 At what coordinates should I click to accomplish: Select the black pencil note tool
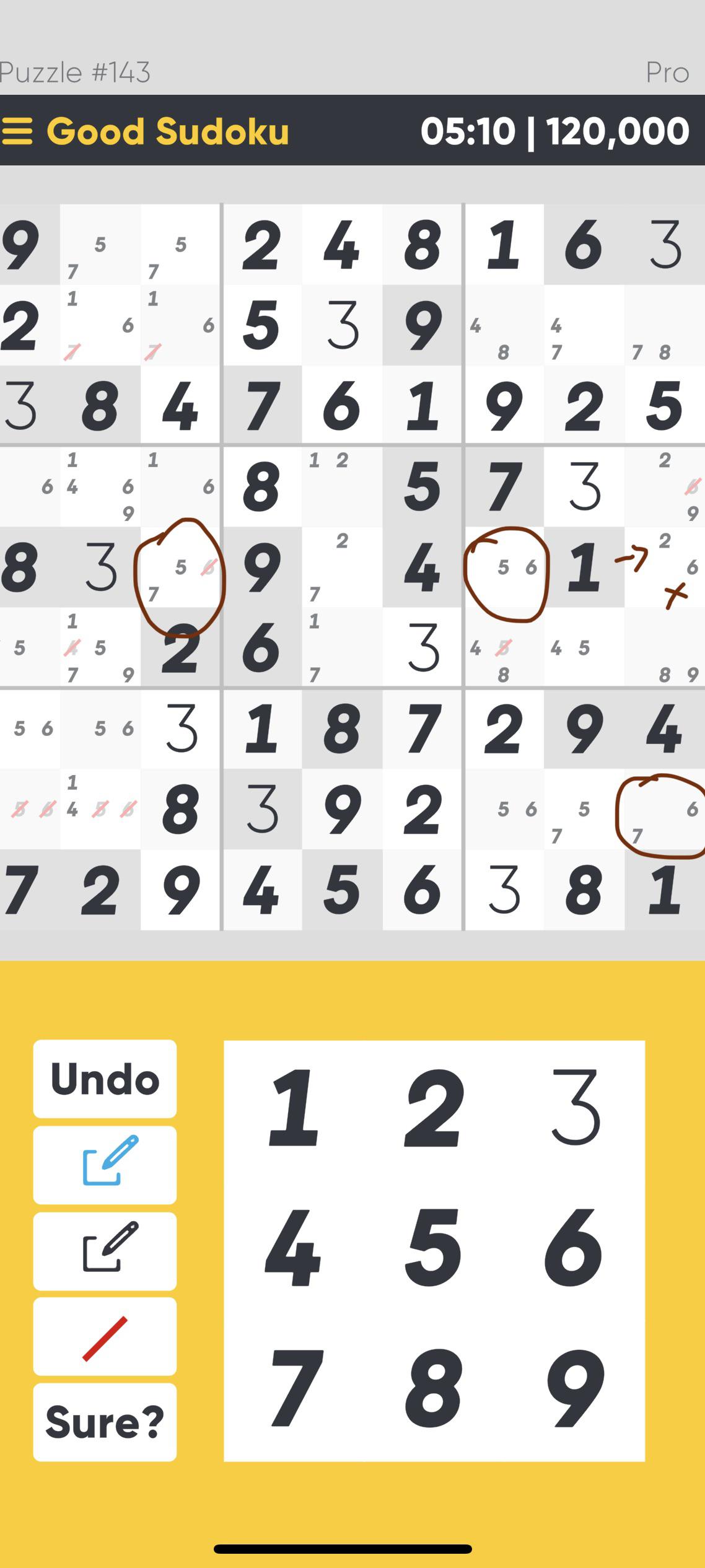point(105,1251)
